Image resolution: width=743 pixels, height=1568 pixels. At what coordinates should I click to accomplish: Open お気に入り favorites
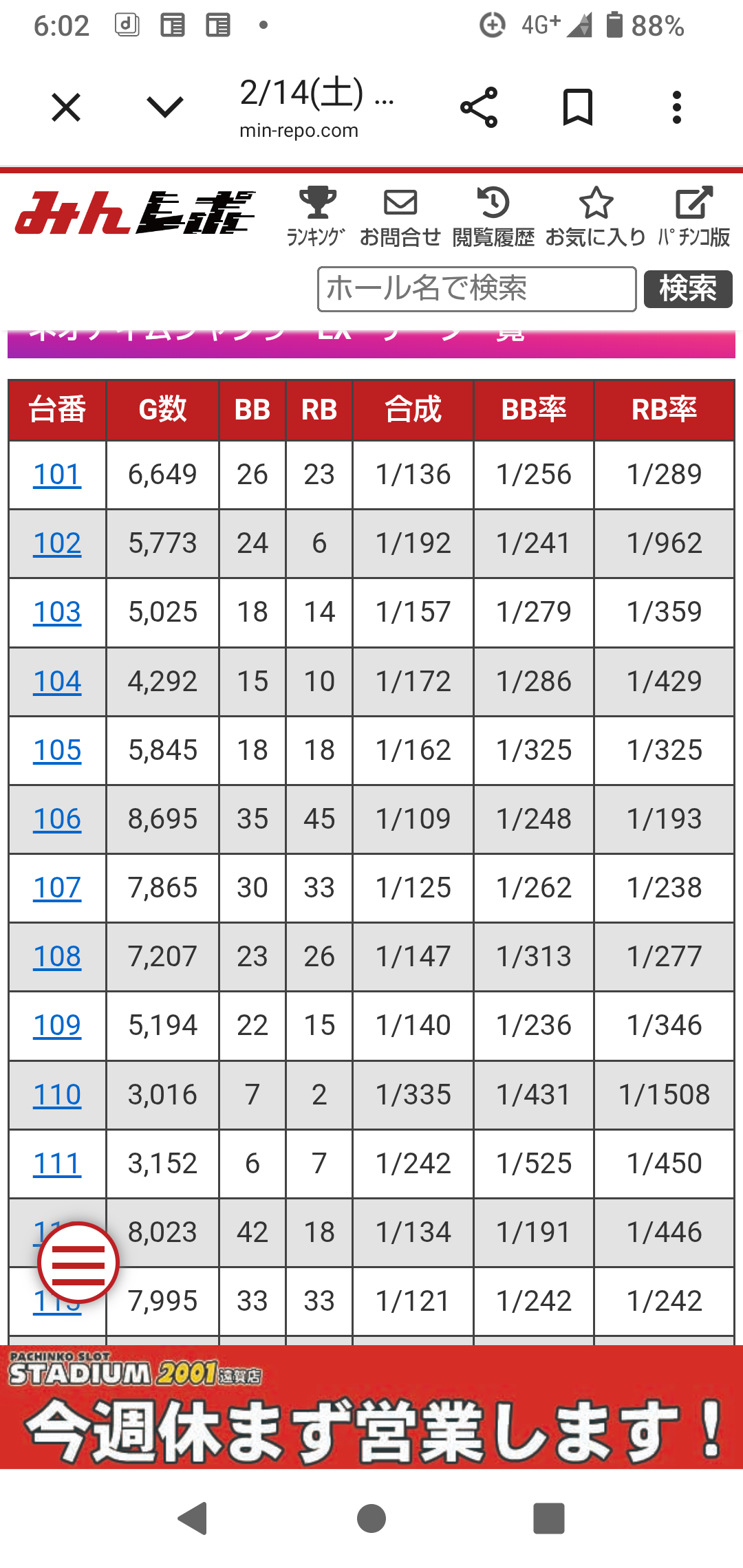(x=596, y=216)
